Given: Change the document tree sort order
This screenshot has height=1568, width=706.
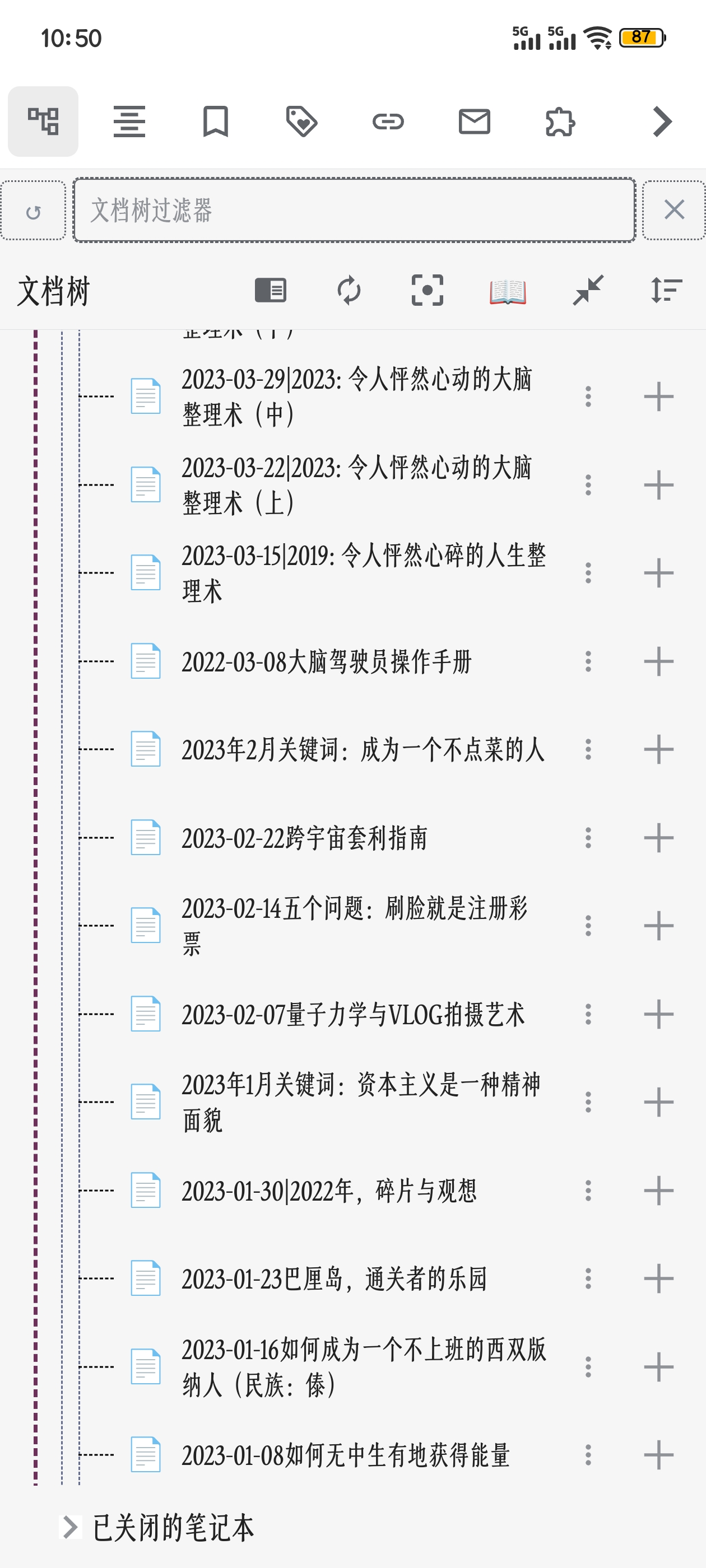Looking at the screenshot, I should click(x=664, y=290).
